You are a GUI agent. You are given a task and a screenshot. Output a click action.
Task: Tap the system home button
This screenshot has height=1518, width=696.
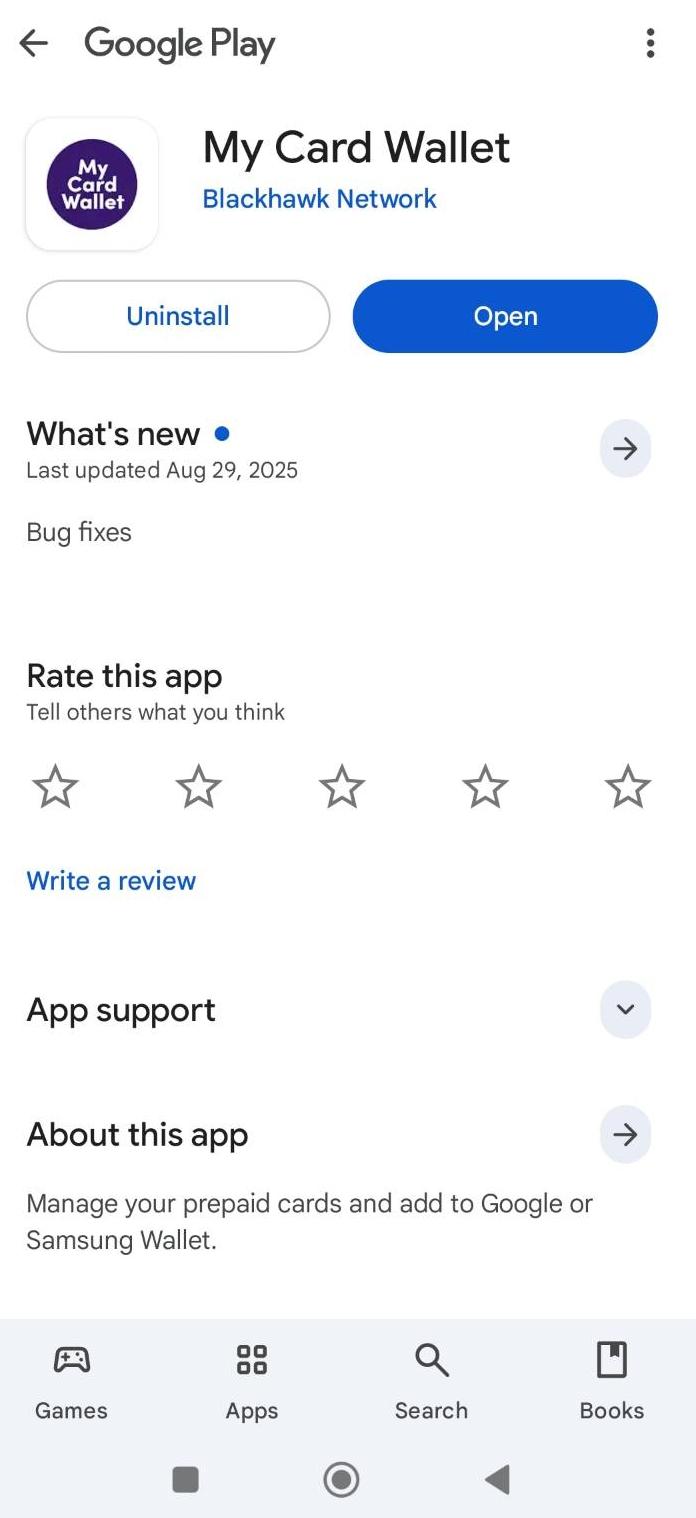(x=341, y=1479)
